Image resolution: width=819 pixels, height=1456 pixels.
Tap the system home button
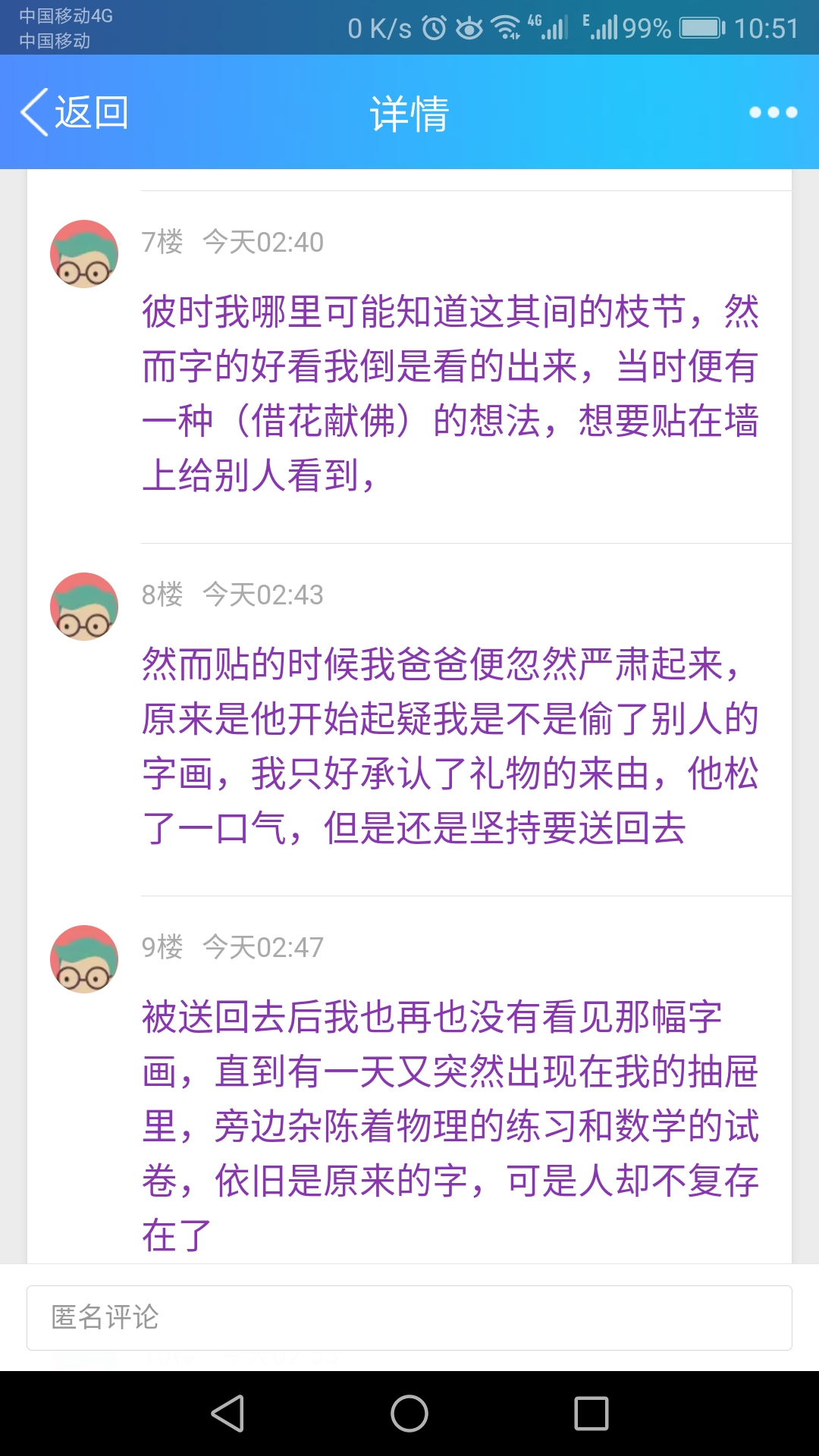pyautogui.click(x=409, y=1414)
